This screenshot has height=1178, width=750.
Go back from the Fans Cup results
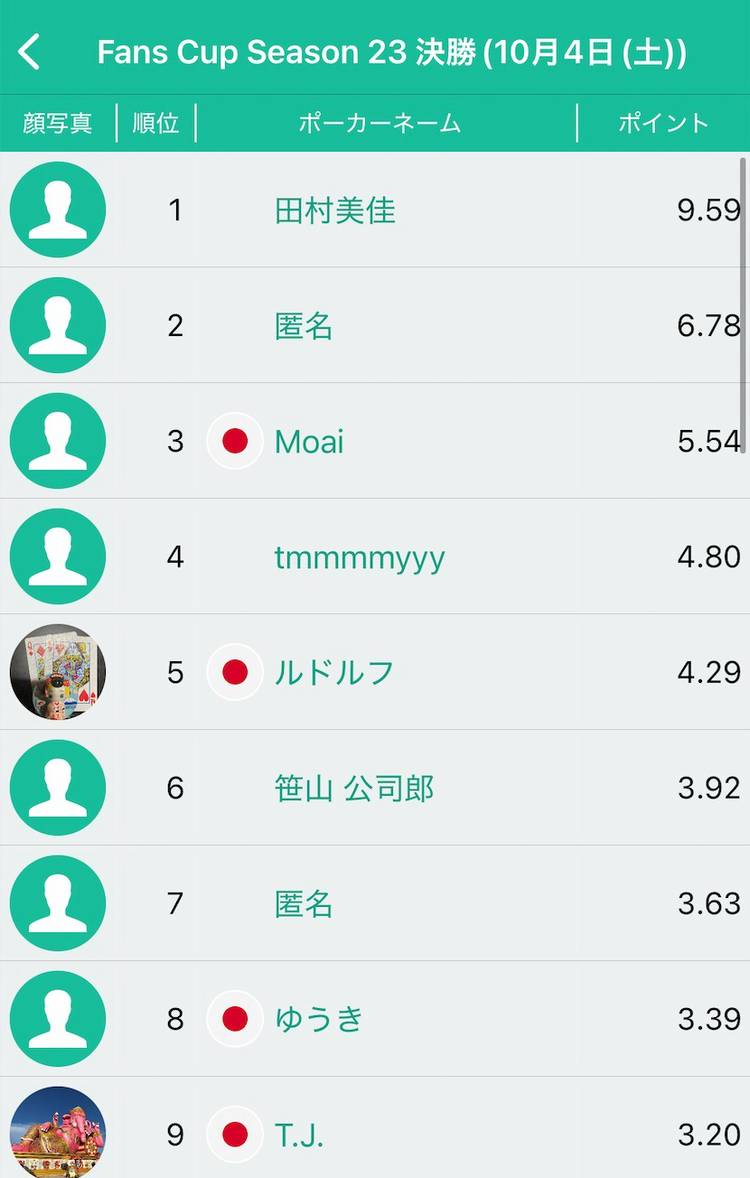[30, 52]
